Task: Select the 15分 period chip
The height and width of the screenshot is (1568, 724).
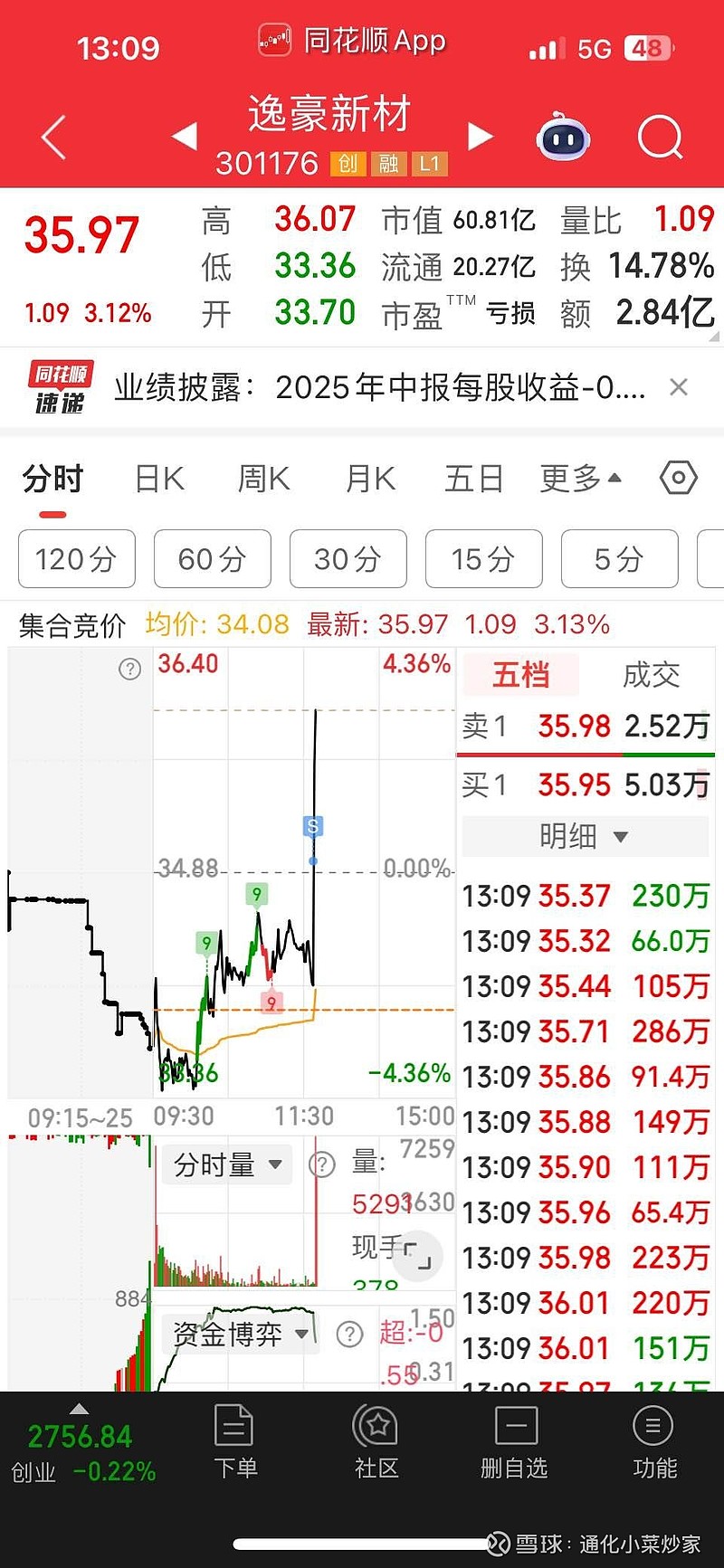Action: [x=484, y=559]
